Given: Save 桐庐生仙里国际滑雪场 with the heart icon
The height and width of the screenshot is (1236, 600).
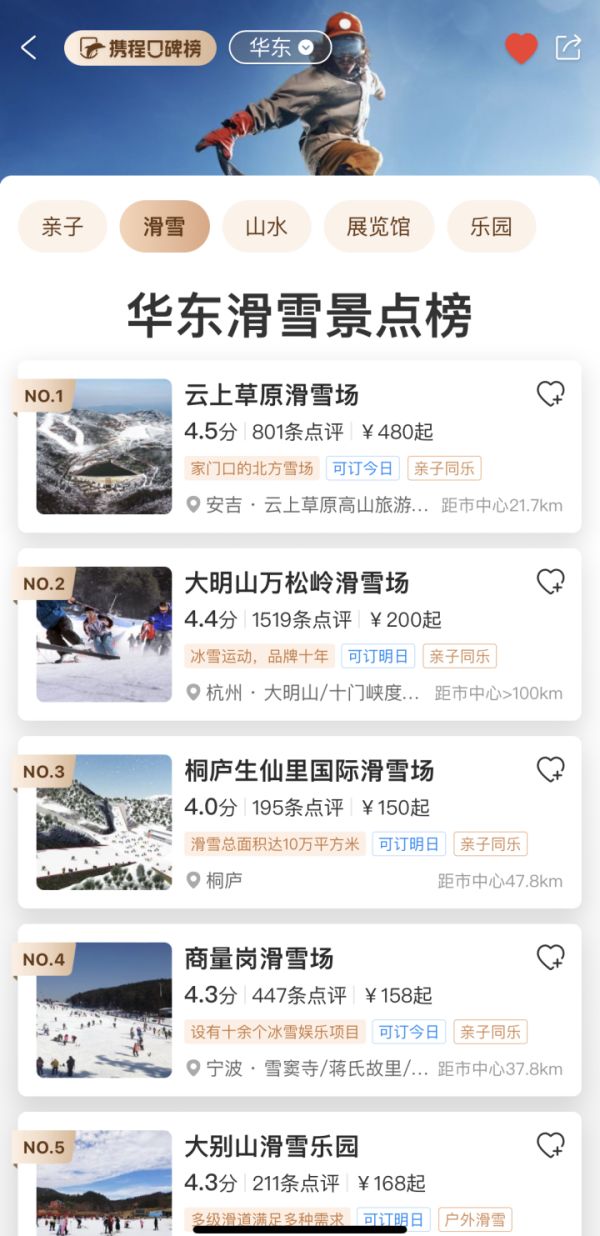Looking at the screenshot, I should pos(550,769).
